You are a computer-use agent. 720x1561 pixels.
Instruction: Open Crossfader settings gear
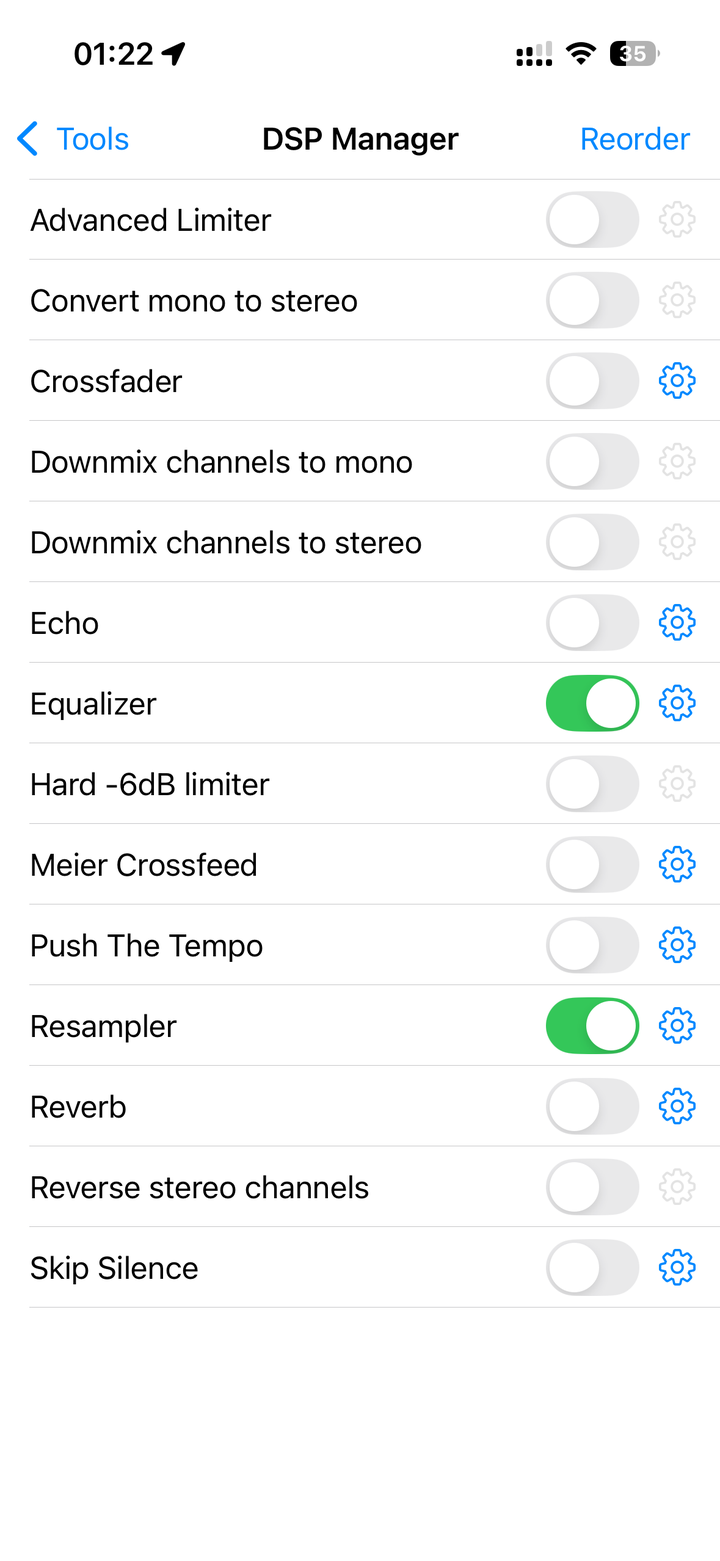click(677, 381)
